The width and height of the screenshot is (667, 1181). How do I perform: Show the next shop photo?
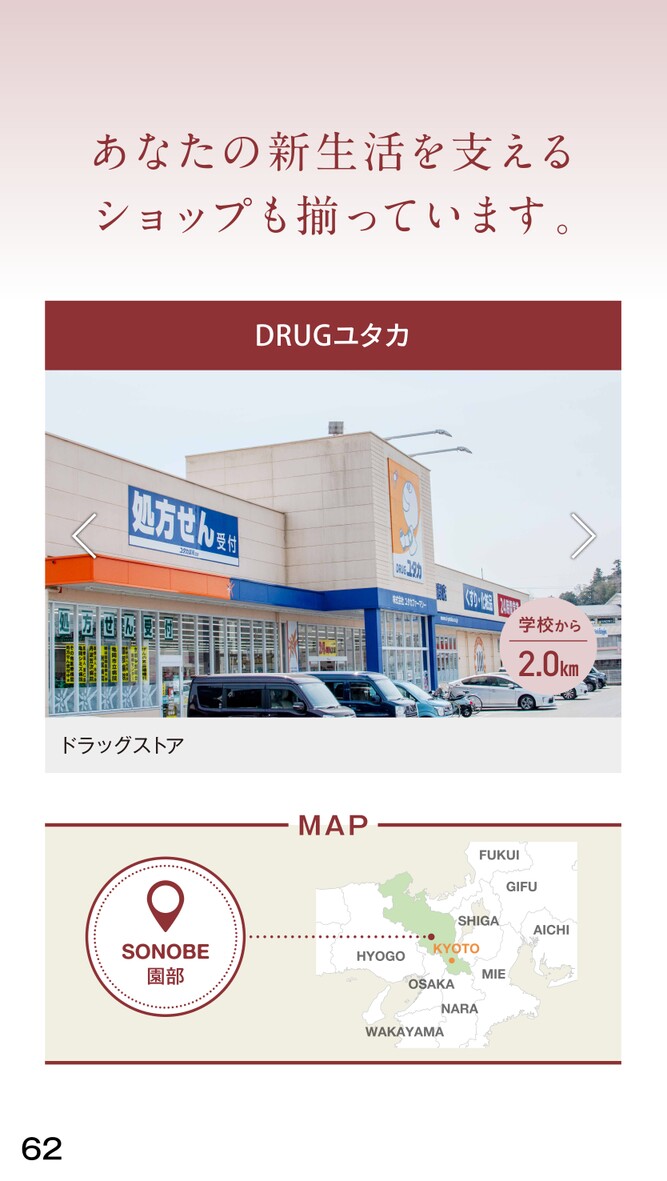click(582, 536)
